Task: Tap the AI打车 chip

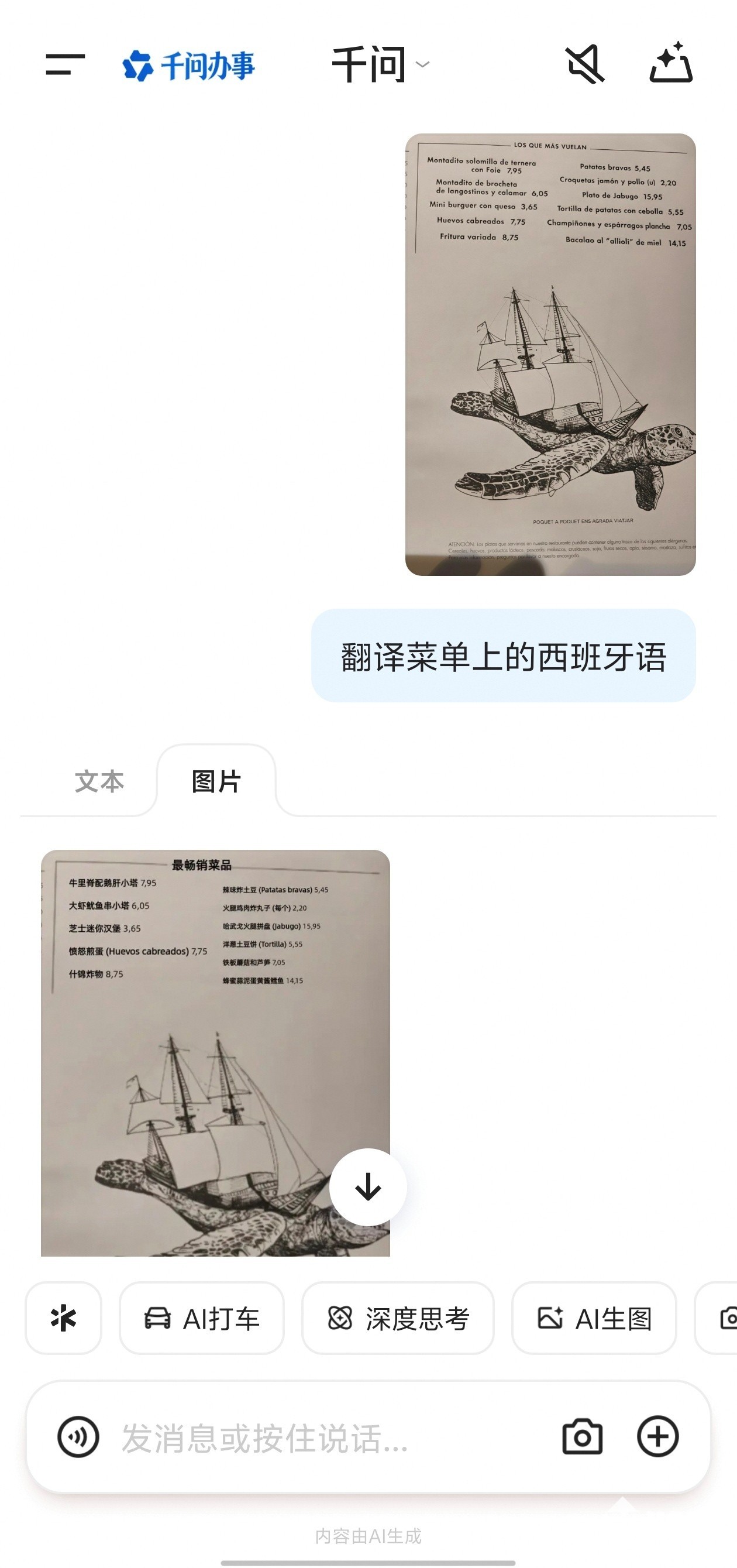Action: (202, 1319)
